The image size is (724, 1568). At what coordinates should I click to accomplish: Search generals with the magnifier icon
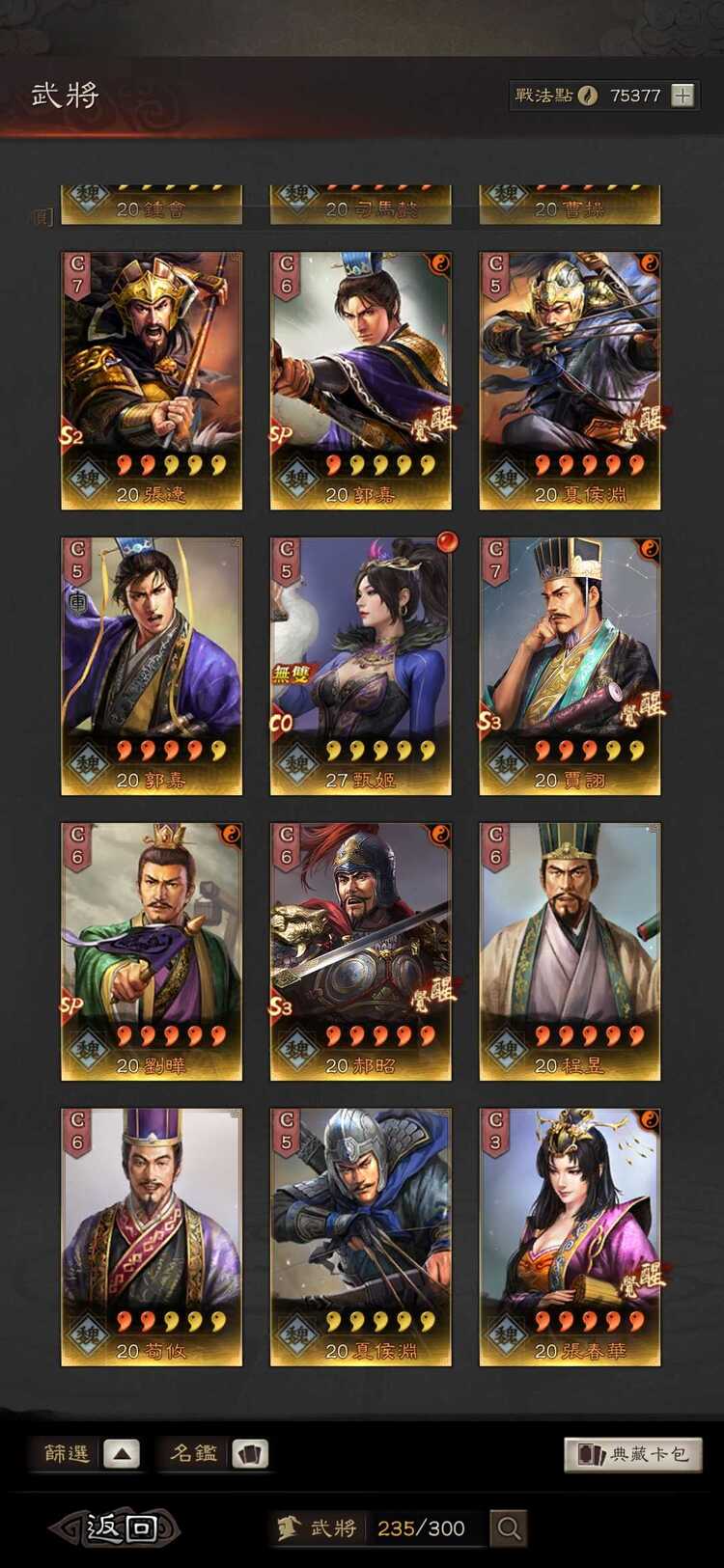pos(509,1527)
